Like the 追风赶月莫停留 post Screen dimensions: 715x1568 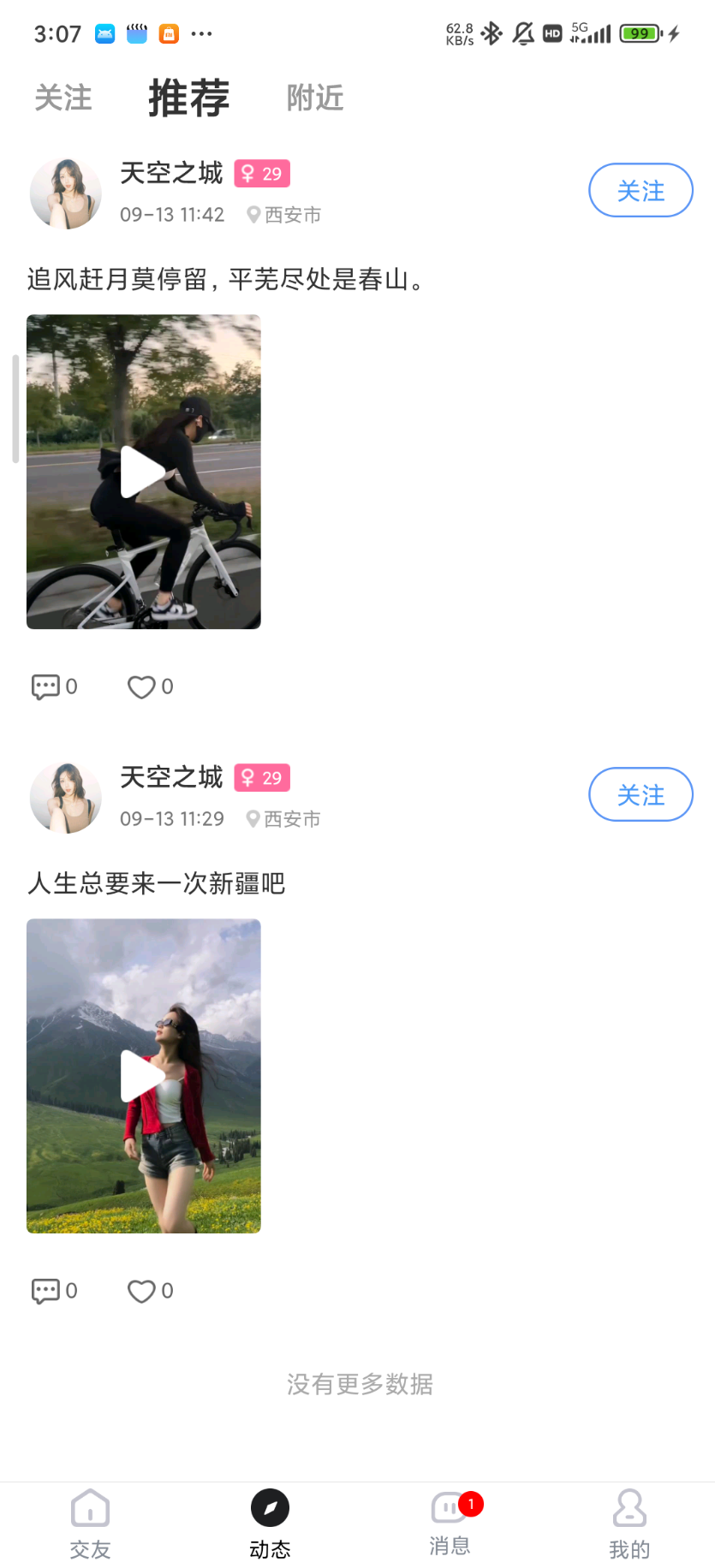(150, 686)
